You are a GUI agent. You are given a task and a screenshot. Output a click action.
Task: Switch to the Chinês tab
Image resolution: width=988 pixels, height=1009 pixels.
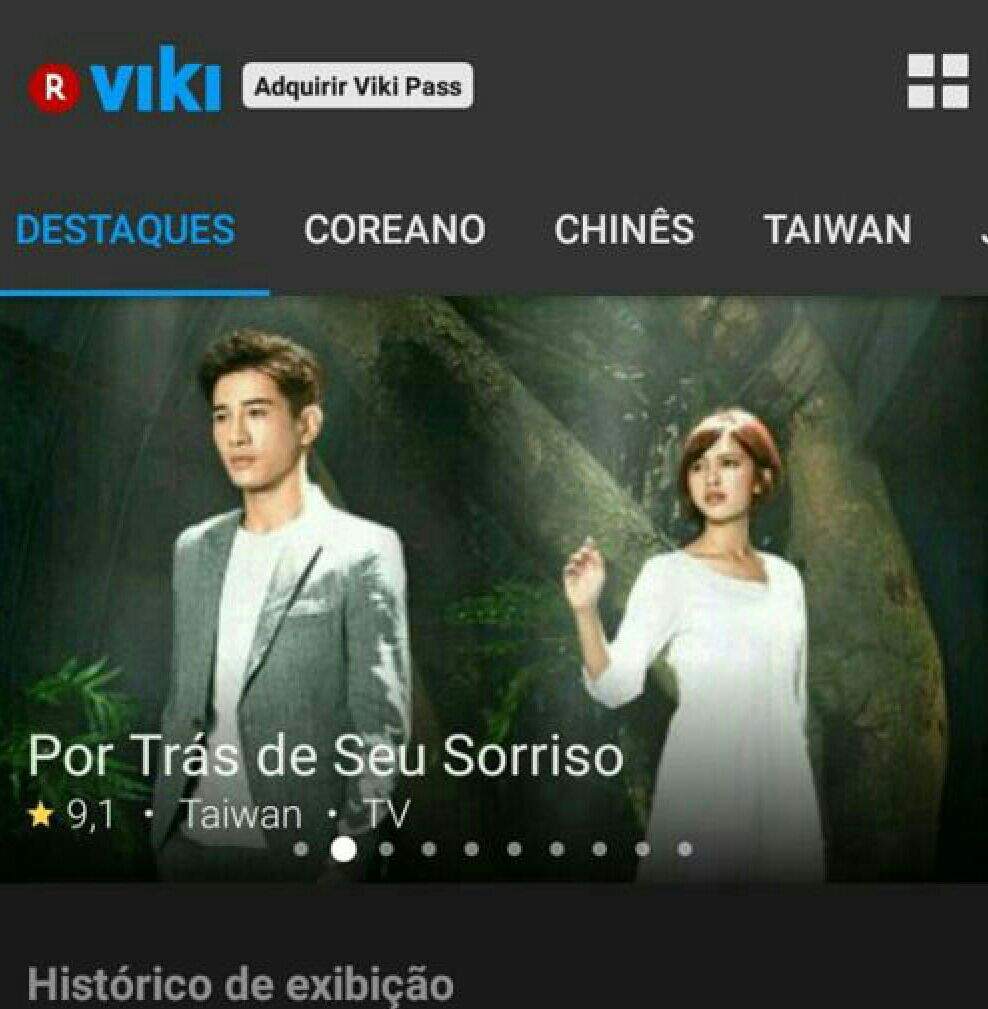tap(624, 231)
